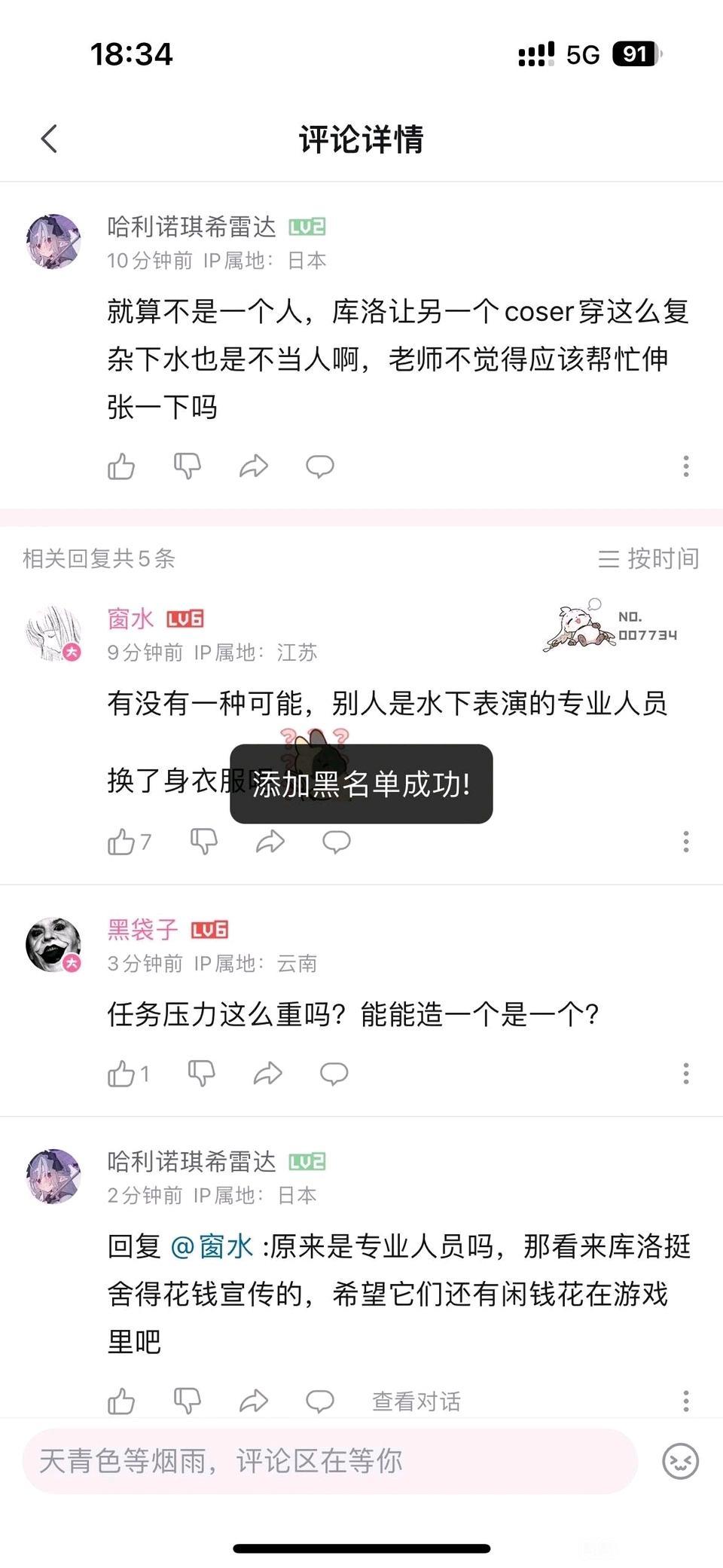Viewport: 723px width, 1568px height.
Task: Open overflow menu on top comment
Action: [685, 466]
